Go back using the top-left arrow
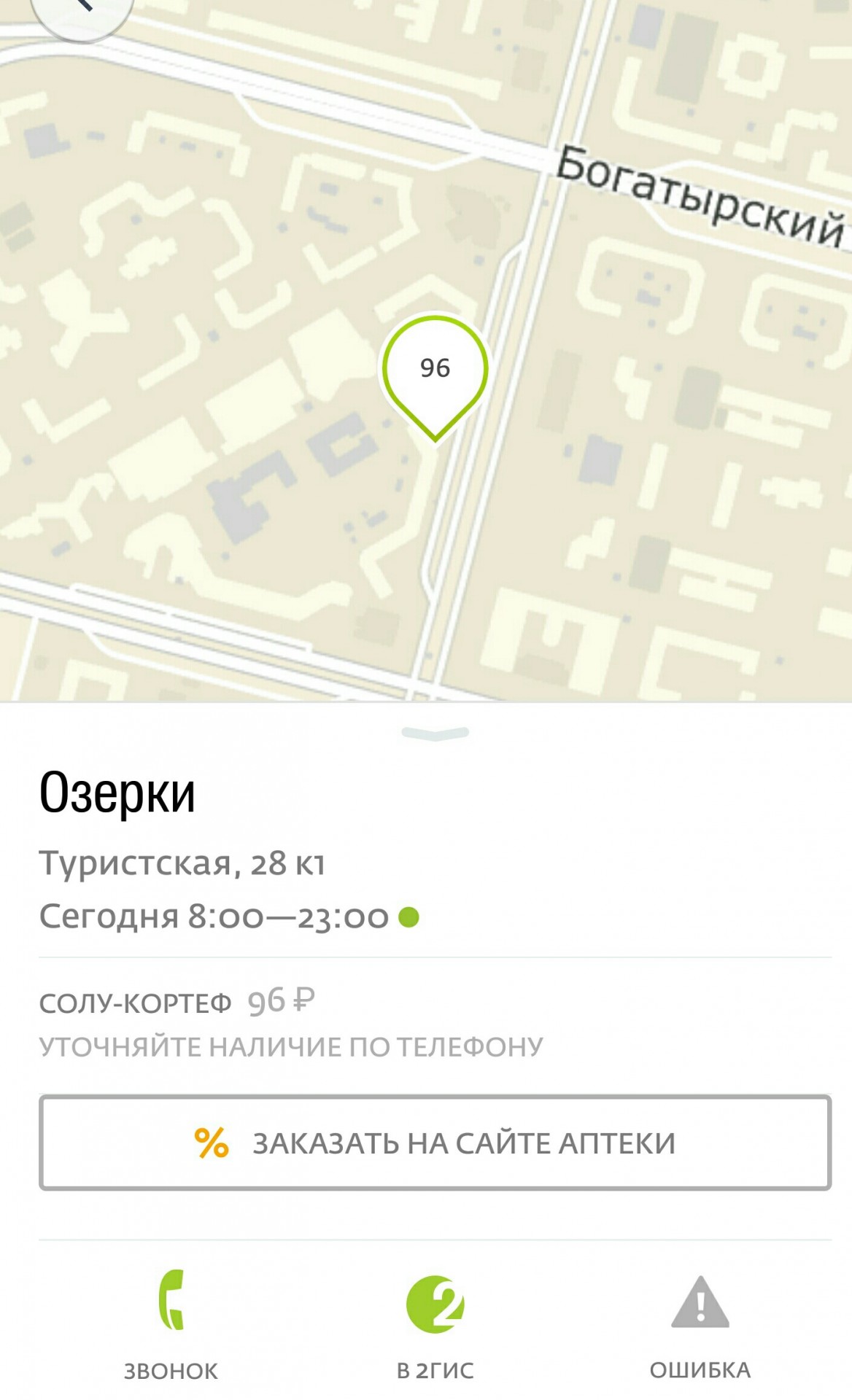This screenshot has height=1400, width=852. (x=82, y=7)
